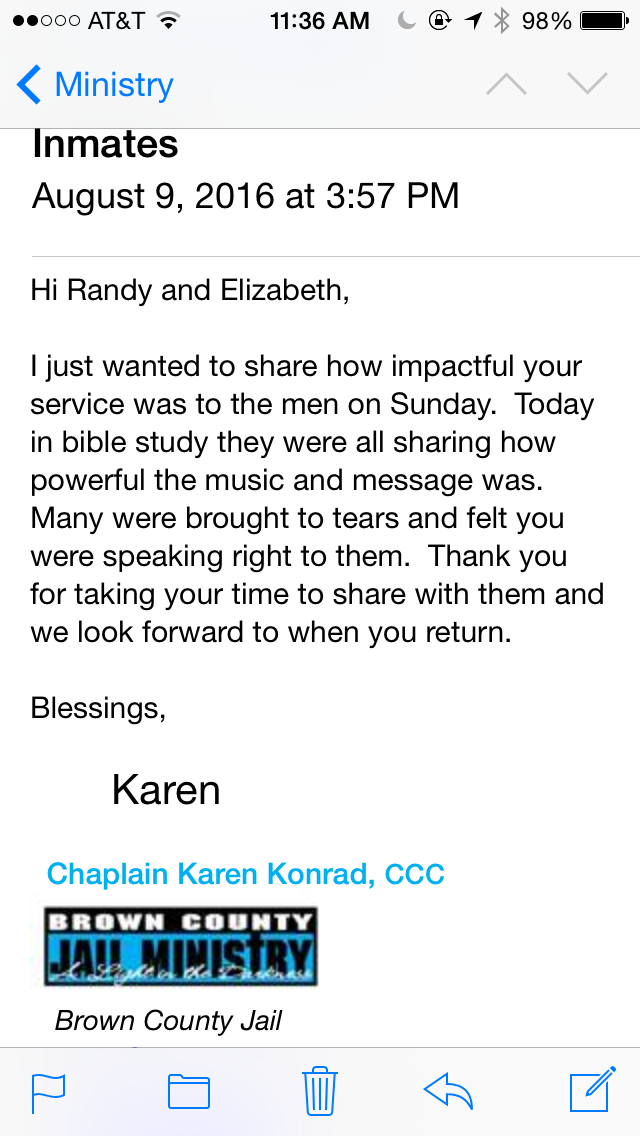Move this email to a folder
640x1136 pixels.
pyautogui.click(x=188, y=1092)
